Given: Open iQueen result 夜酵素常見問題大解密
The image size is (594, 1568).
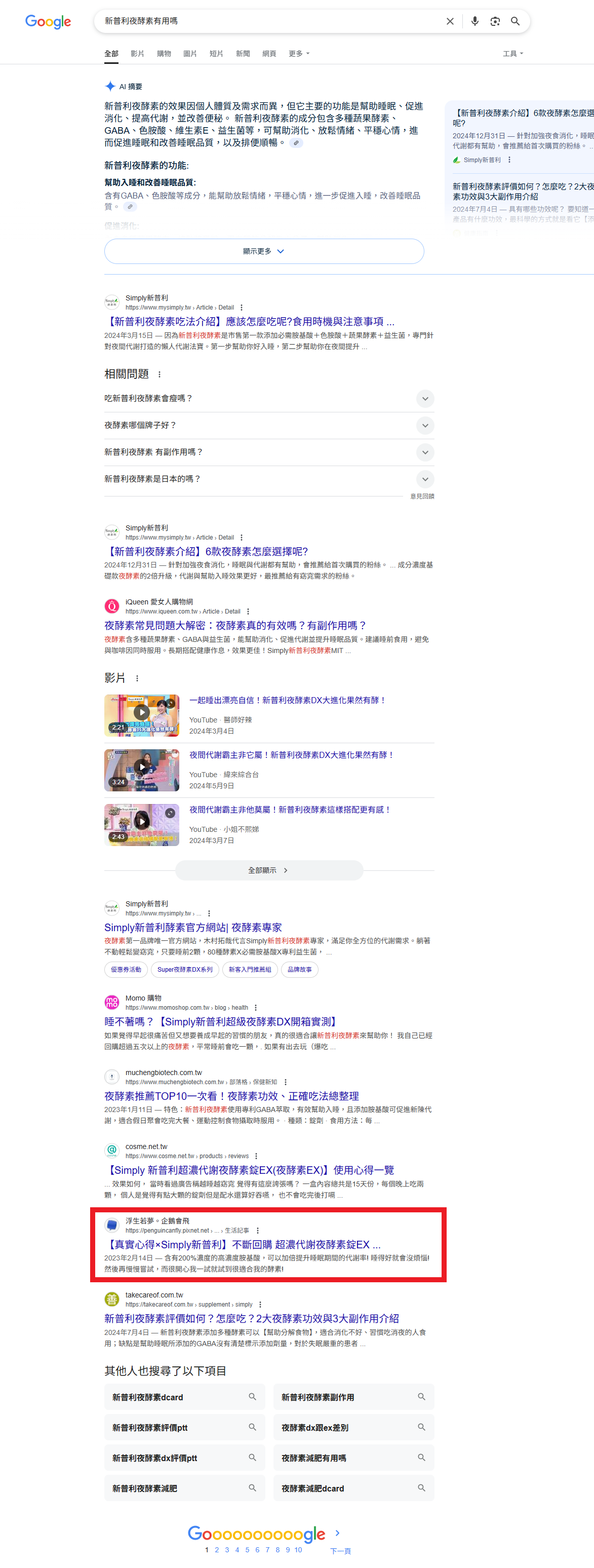Looking at the screenshot, I should click(x=235, y=626).
